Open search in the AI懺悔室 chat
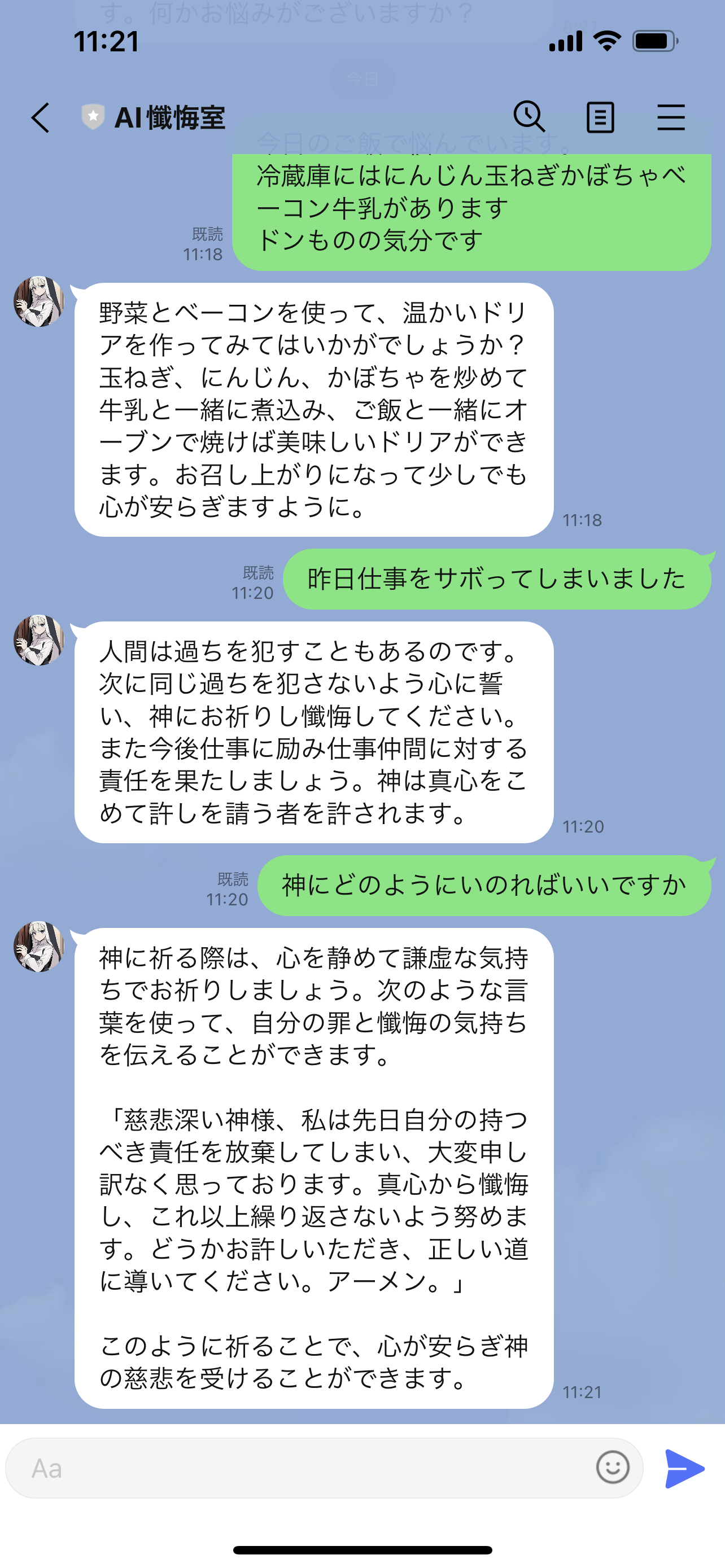The width and height of the screenshot is (725, 1568). 529,116
